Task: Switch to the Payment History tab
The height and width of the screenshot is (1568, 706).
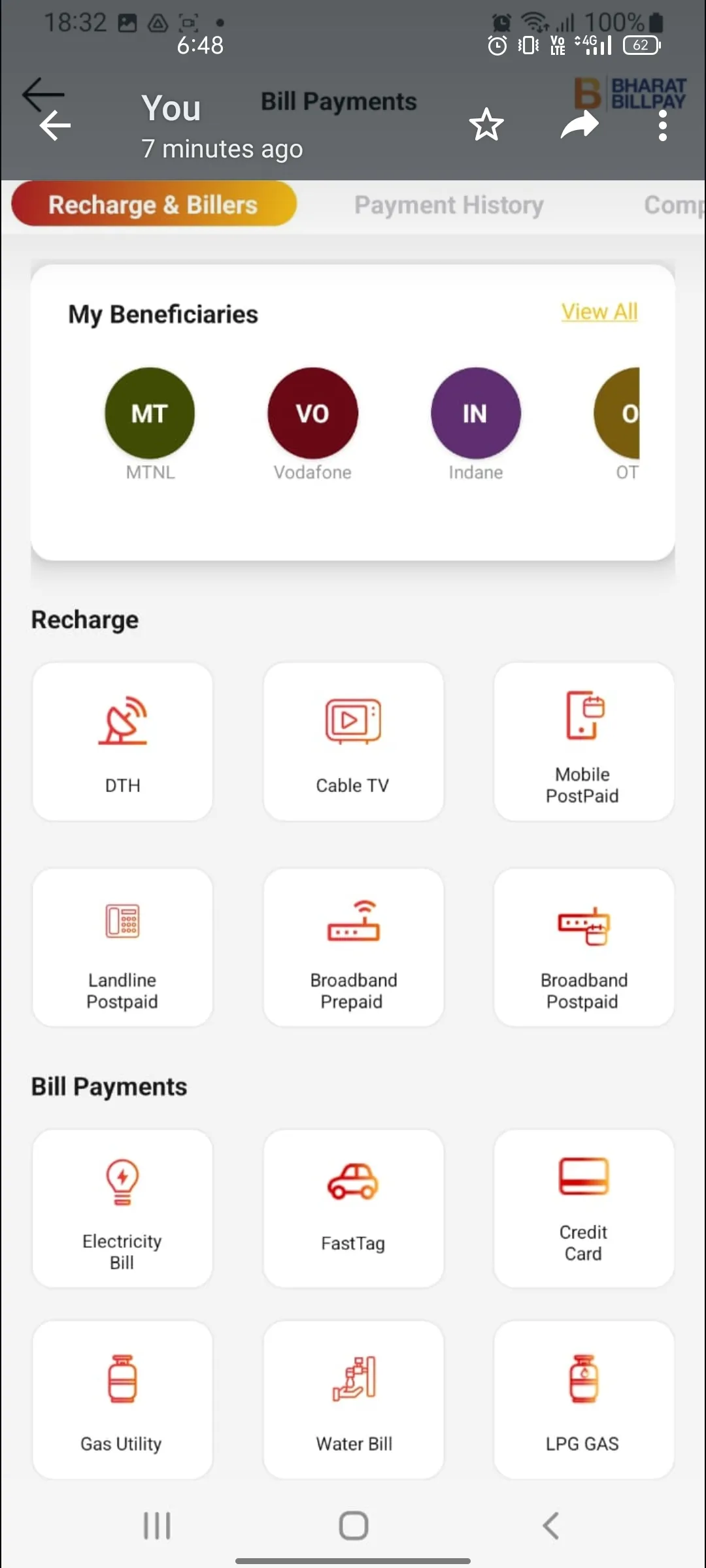Action: tap(448, 204)
